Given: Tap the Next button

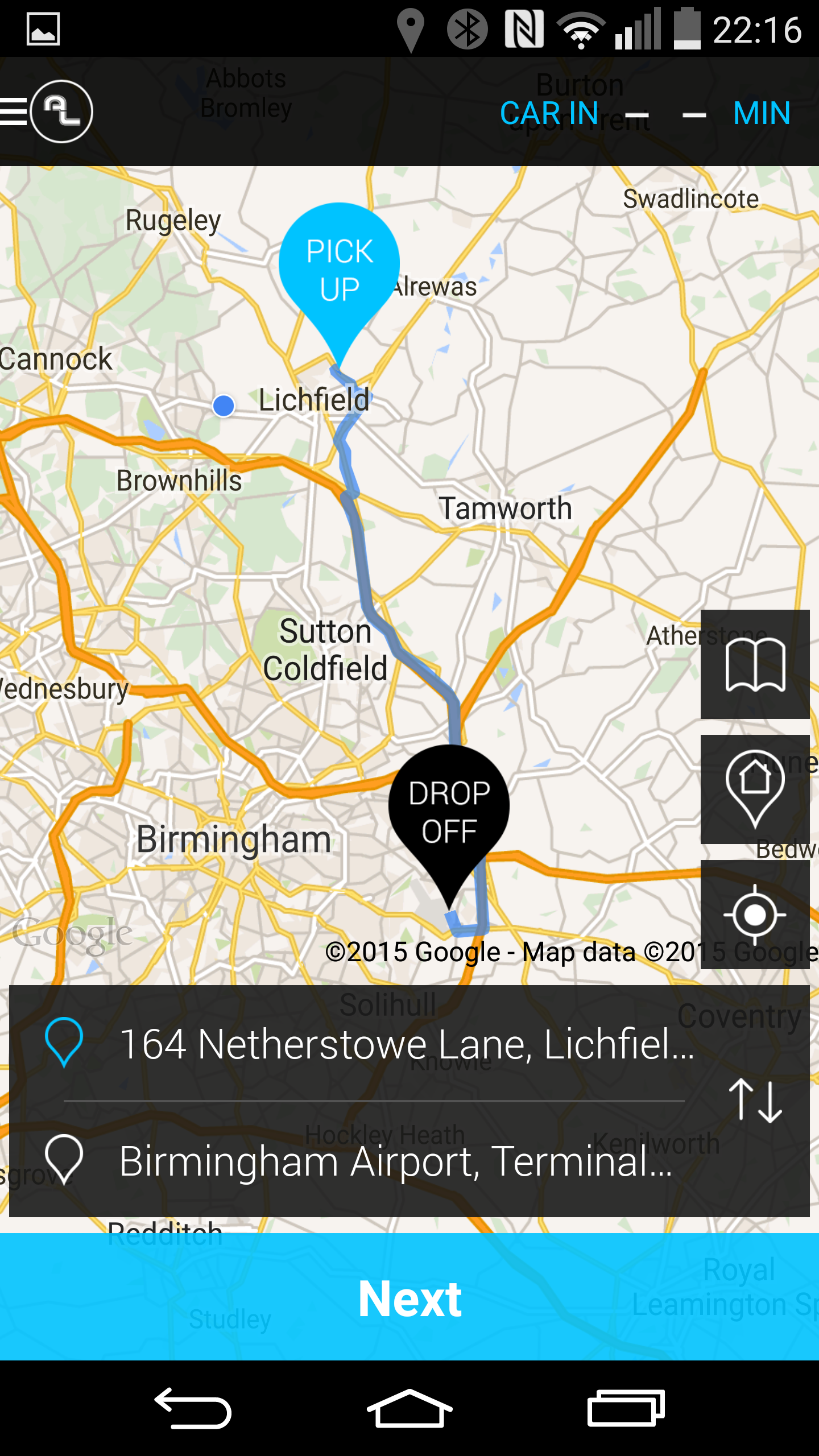Looking at the screenshot, I should (409, 1299).
